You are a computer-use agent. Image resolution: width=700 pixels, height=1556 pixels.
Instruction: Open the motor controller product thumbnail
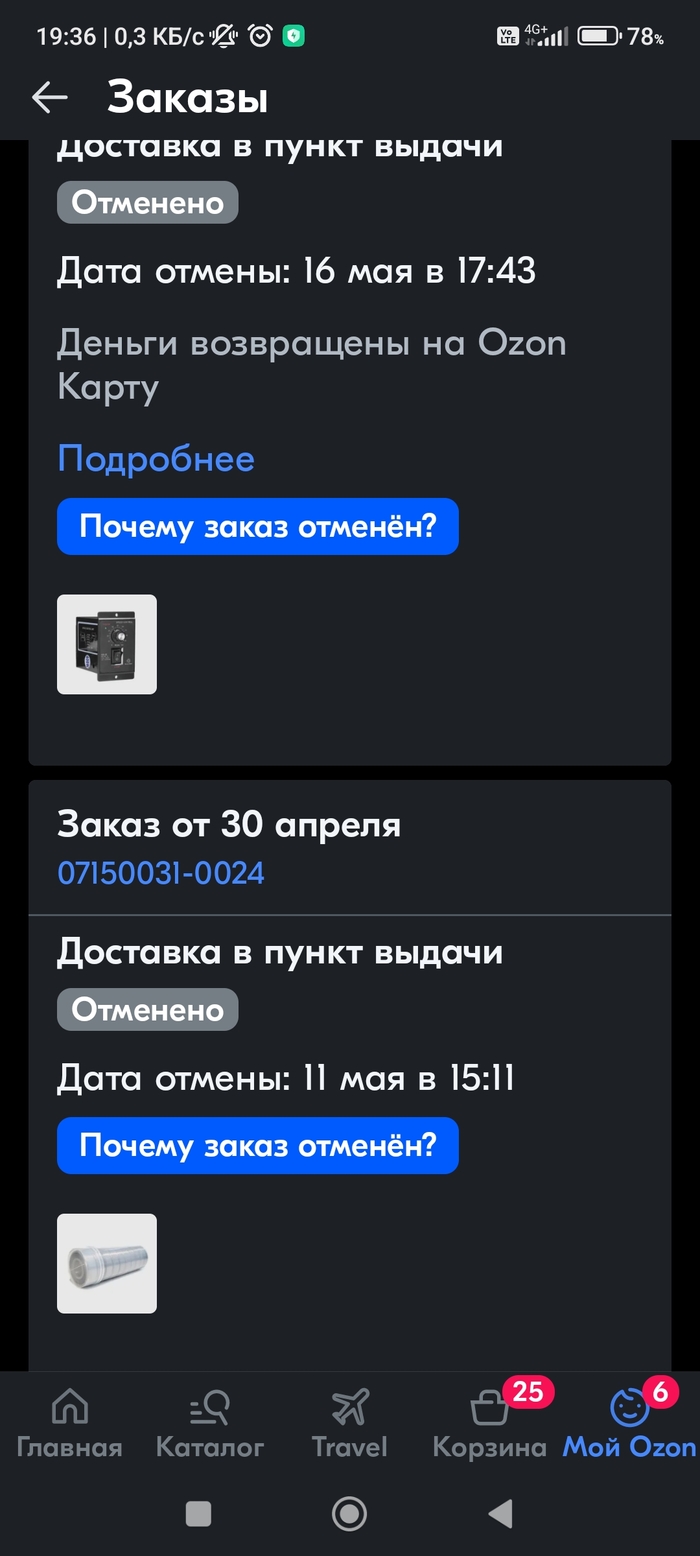tap(107, 645)
